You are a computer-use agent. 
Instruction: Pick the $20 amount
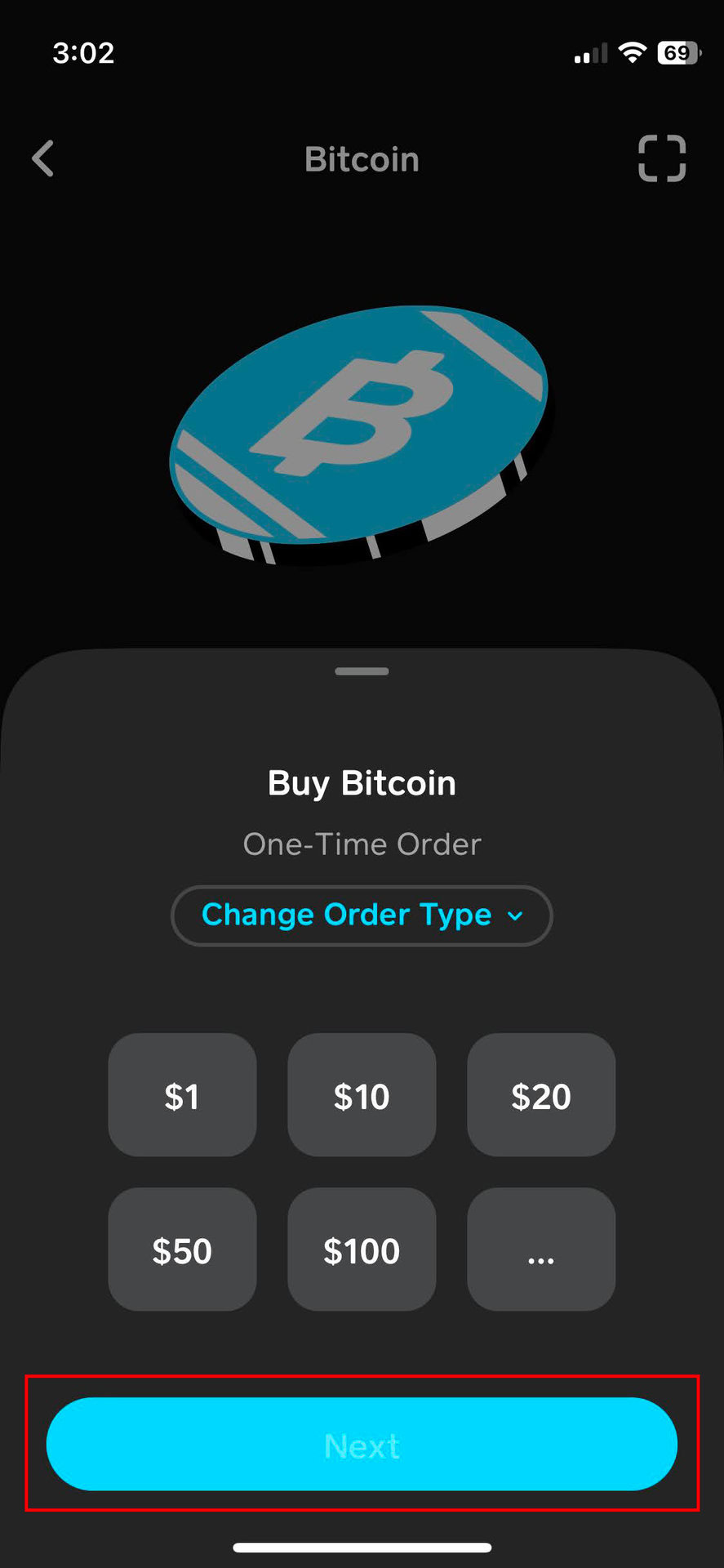tap(540, 1095)
